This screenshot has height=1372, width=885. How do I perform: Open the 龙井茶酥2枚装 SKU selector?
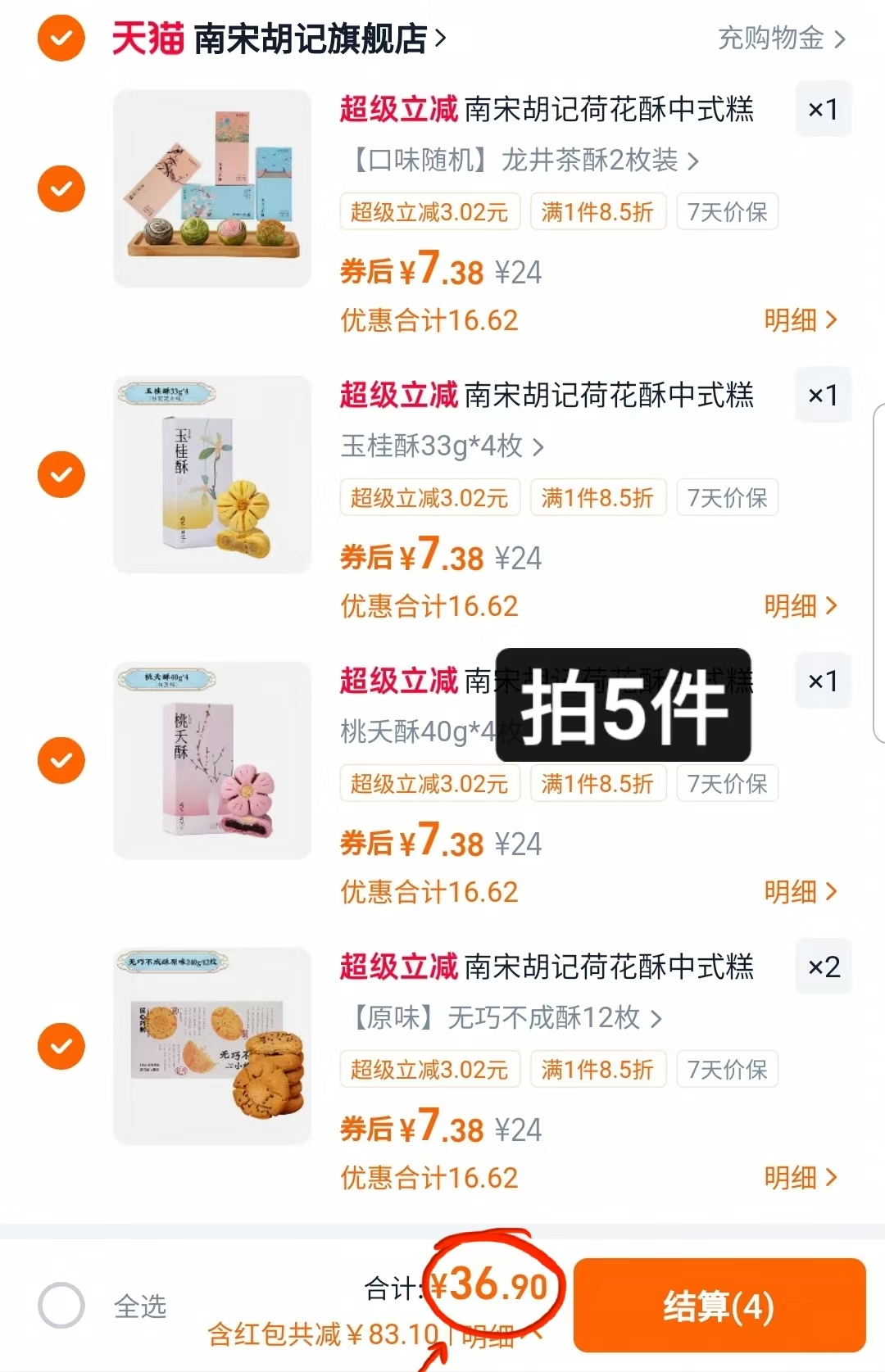(x=520, y=161)
